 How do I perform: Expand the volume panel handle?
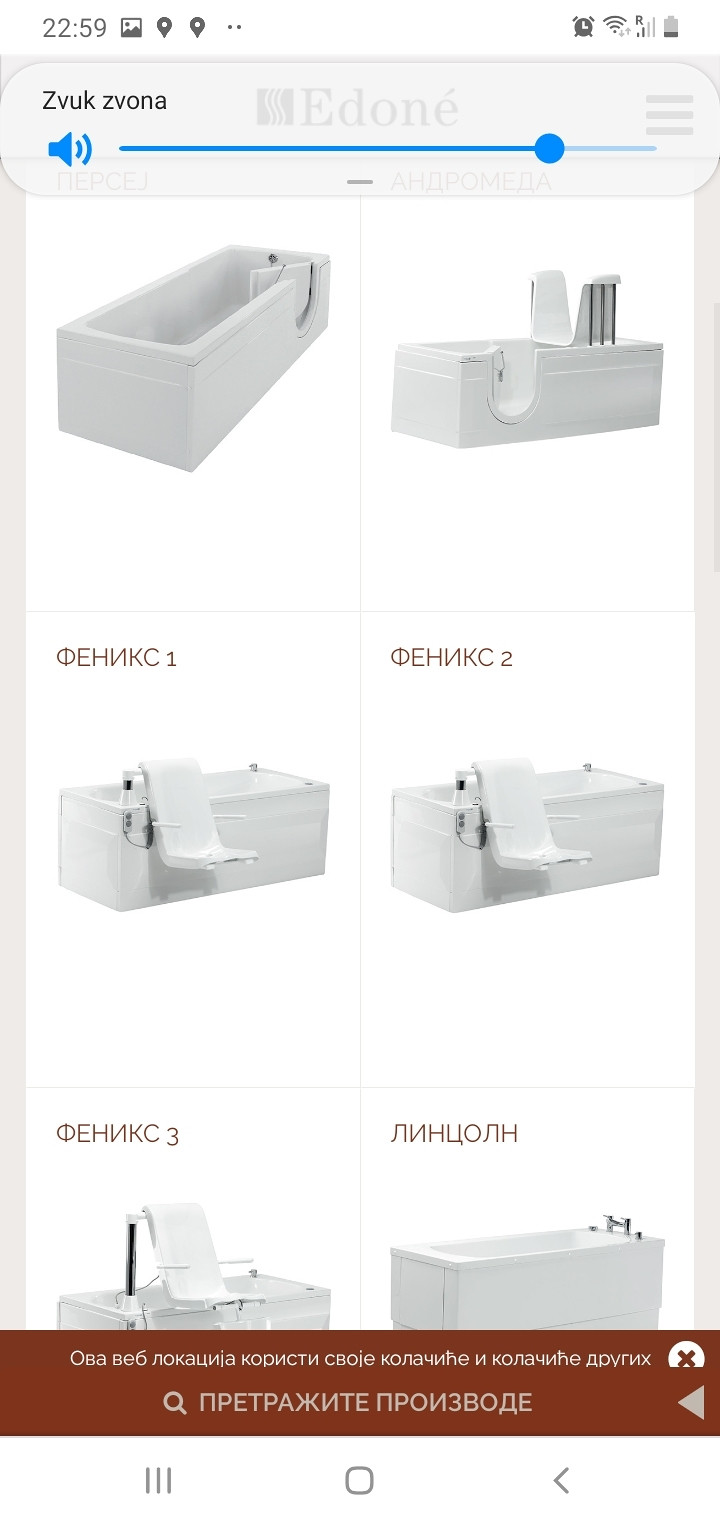[360, 182]
